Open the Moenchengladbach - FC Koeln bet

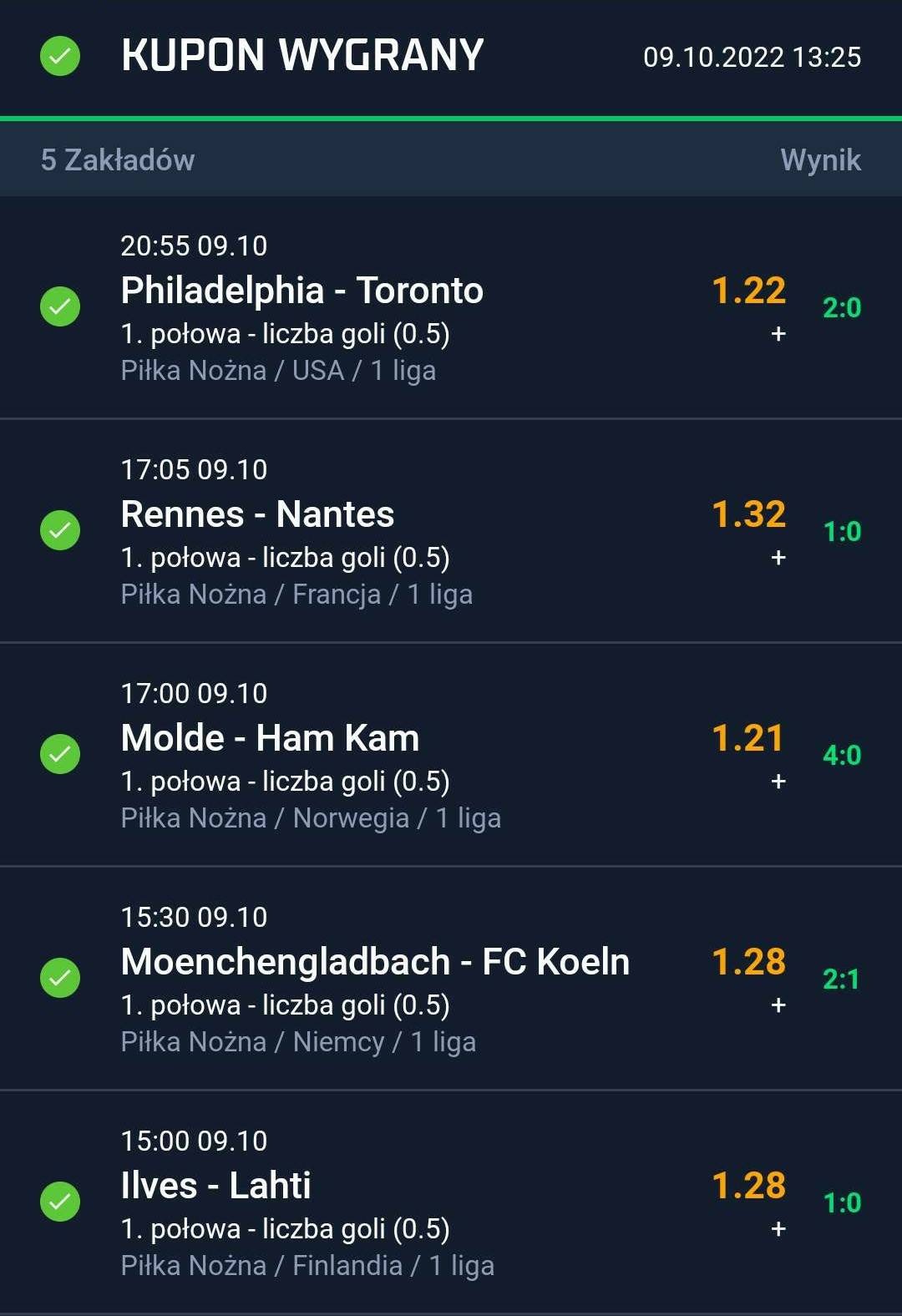click(375, 963)
